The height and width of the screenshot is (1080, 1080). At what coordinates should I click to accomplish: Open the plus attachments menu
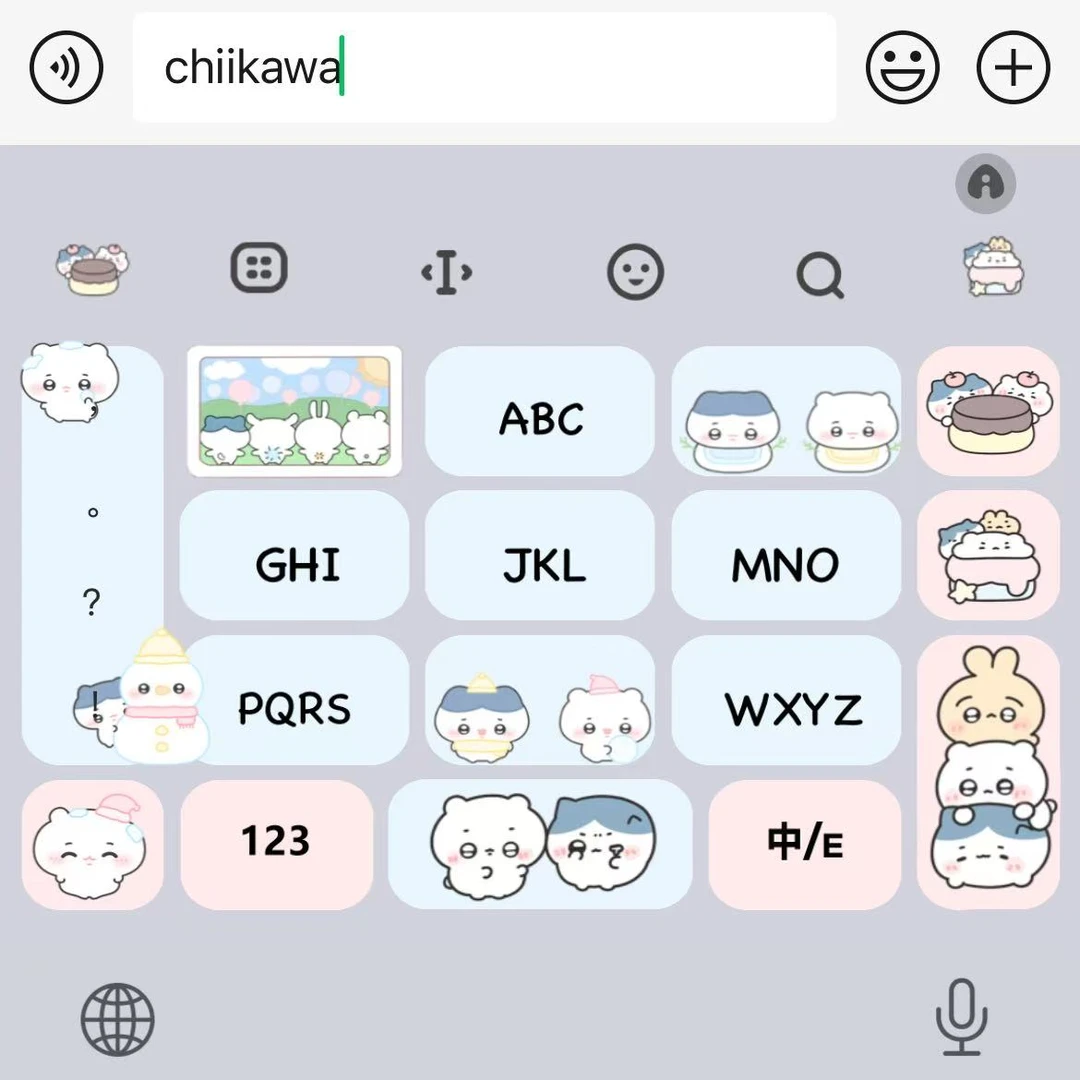1012,68
